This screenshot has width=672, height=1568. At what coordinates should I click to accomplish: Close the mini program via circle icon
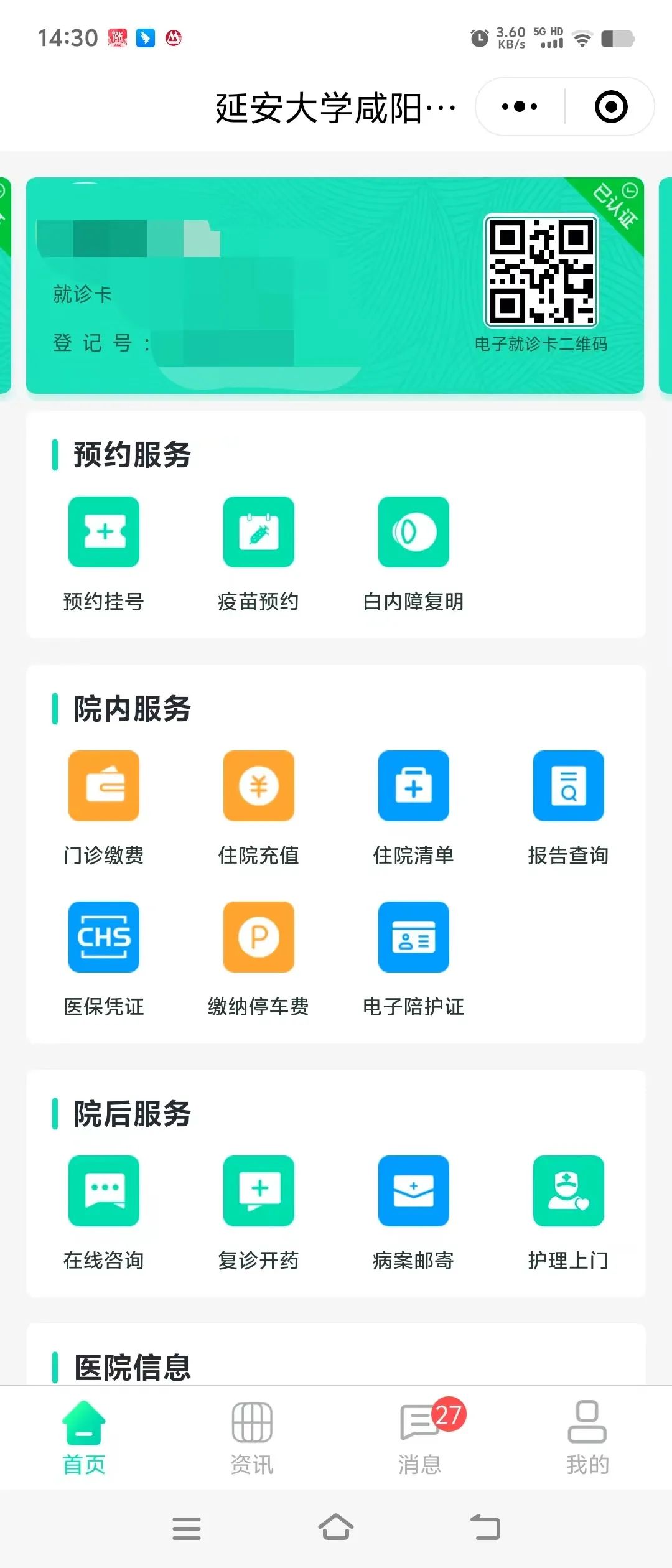[x=611, y=107]
